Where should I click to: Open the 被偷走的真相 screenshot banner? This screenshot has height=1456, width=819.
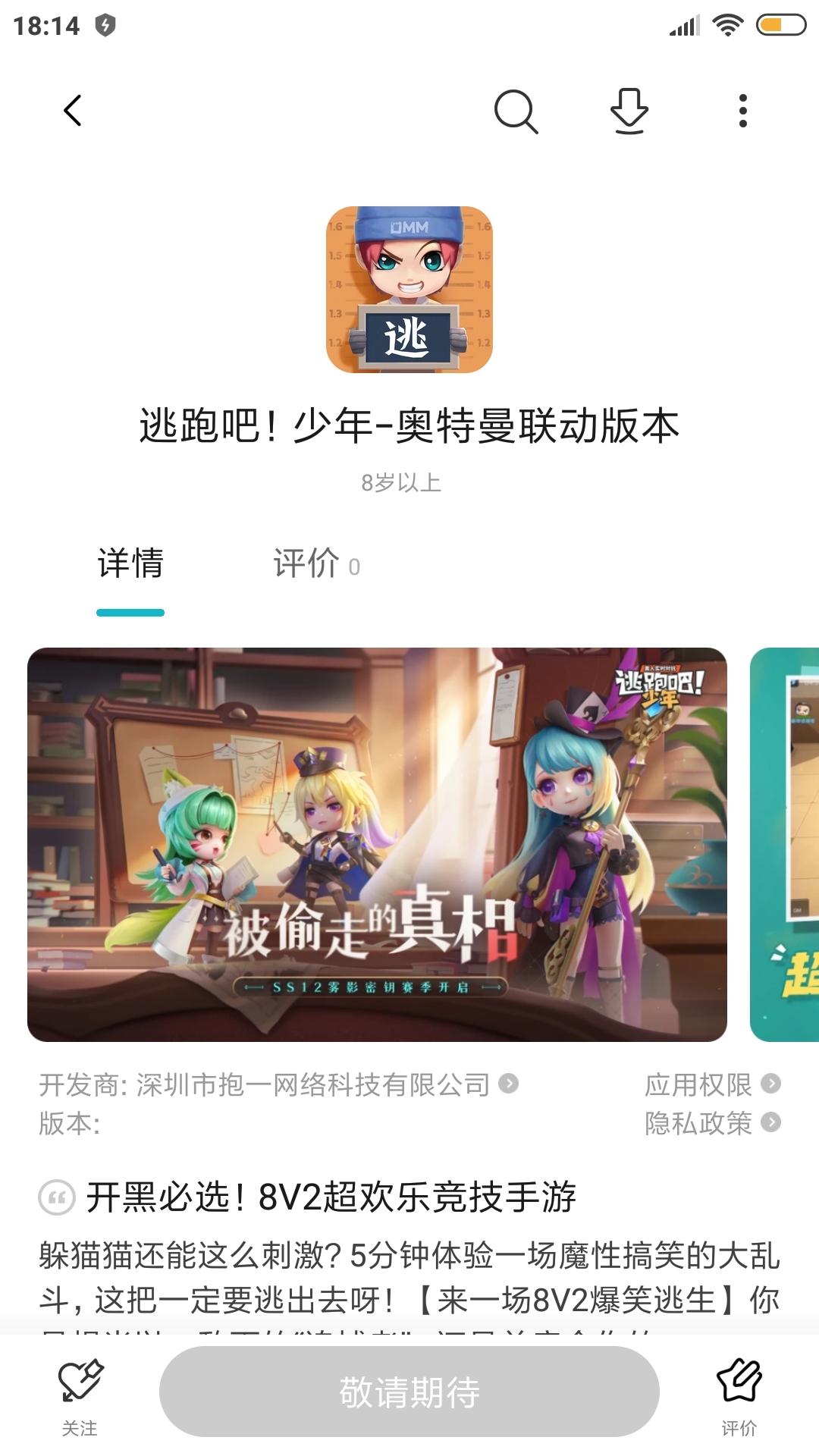coord(377,844)
